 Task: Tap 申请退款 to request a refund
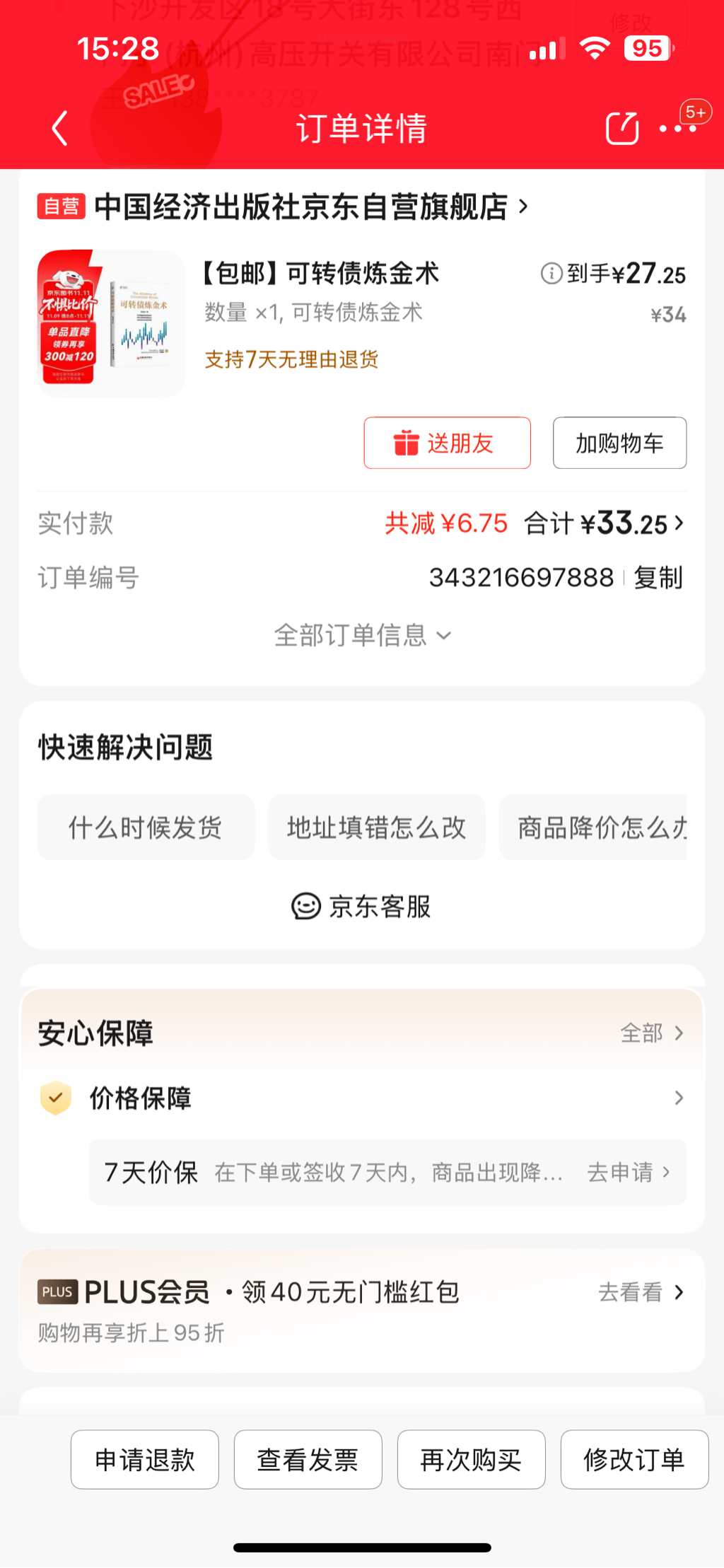click(145, 1460)
